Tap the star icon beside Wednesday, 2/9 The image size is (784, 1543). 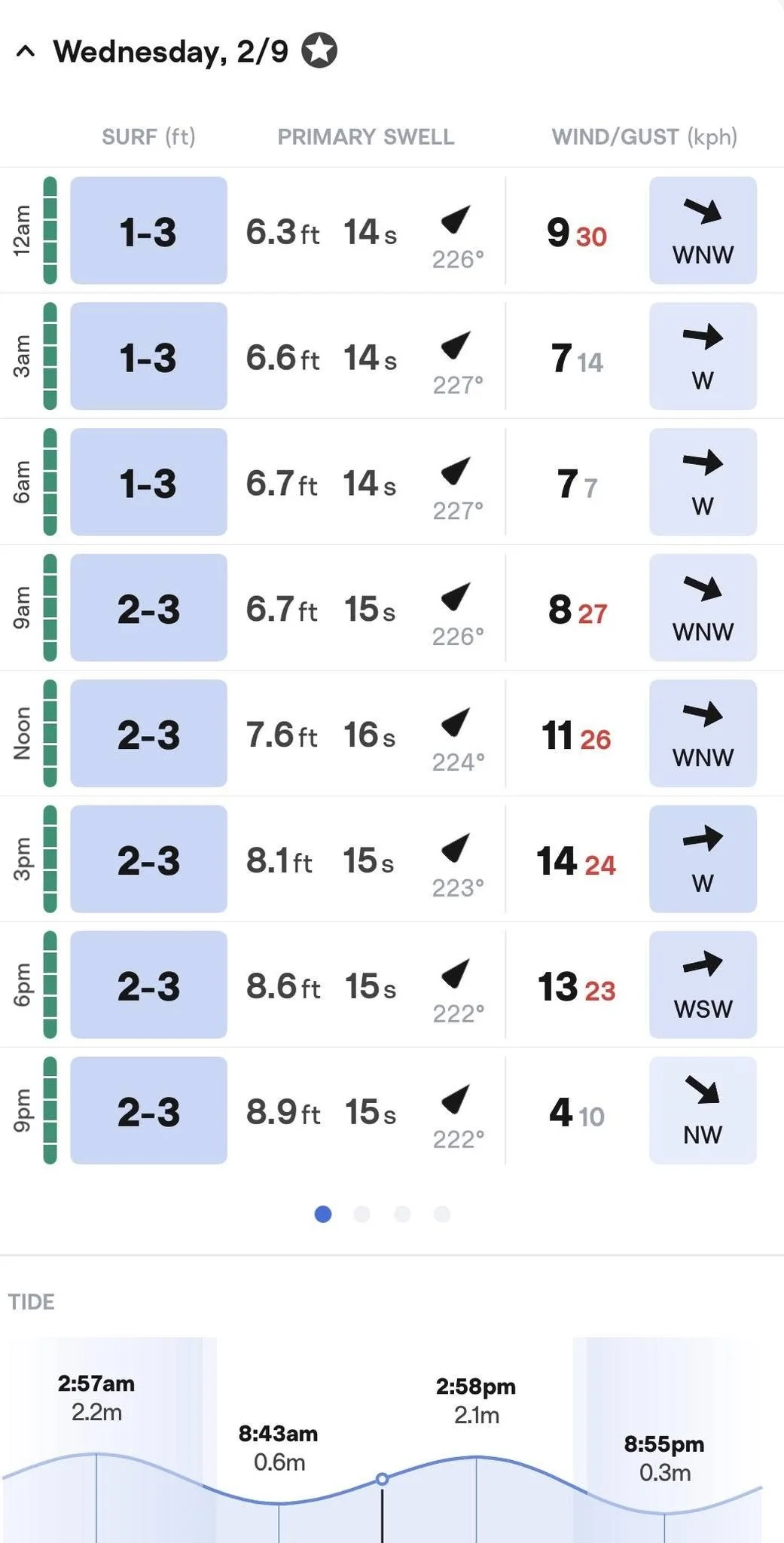319,51
